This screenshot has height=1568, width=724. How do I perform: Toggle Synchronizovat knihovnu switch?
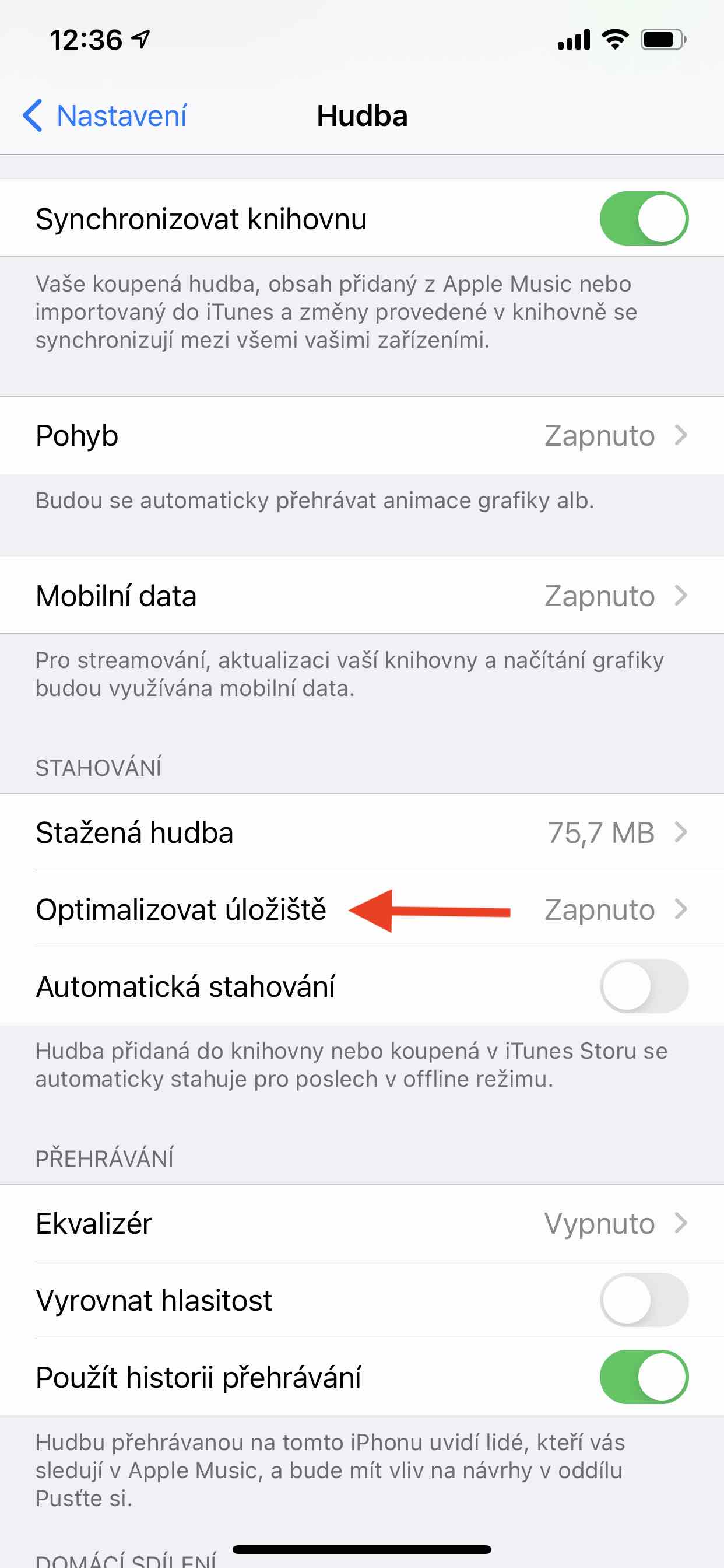(x=643, y=219)
